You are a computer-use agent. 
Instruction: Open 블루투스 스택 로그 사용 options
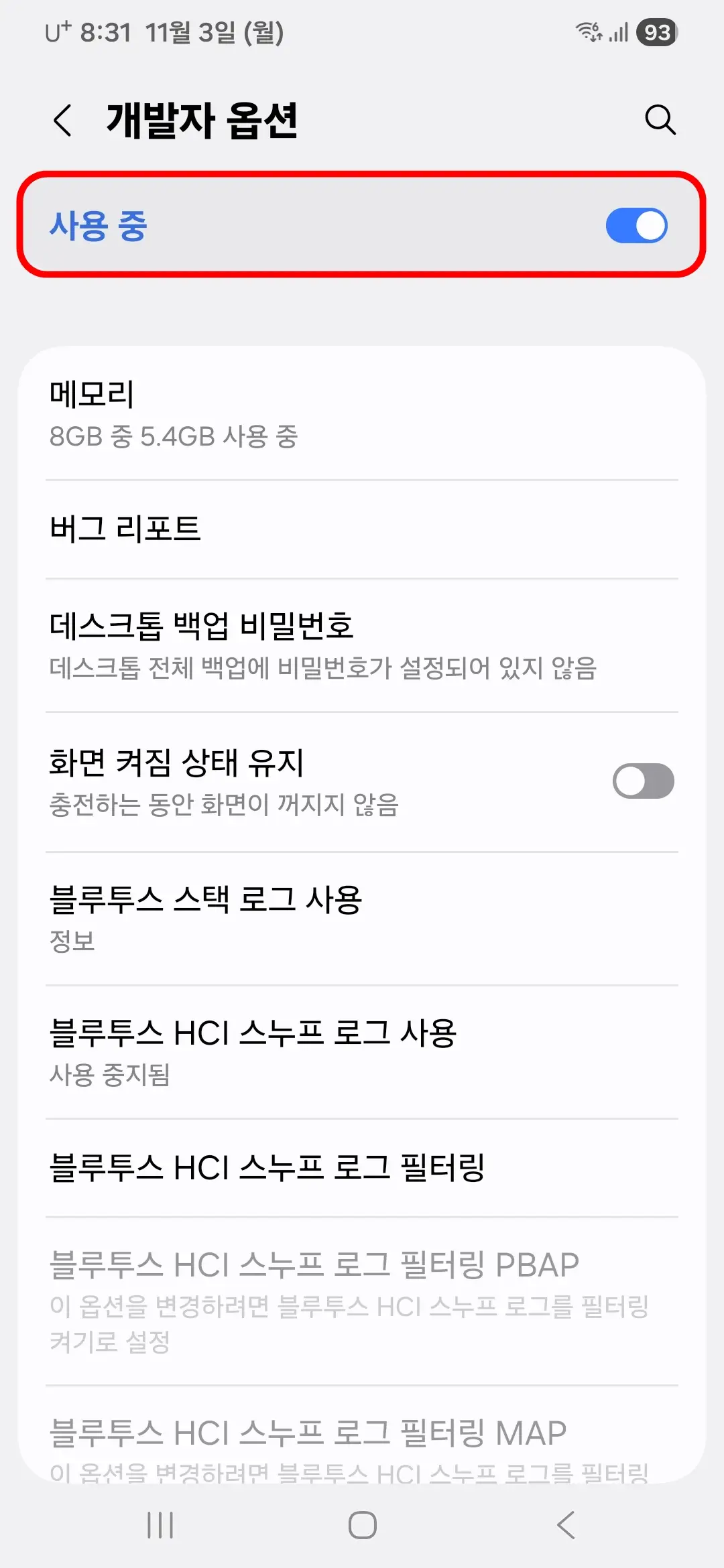point(362,918)
